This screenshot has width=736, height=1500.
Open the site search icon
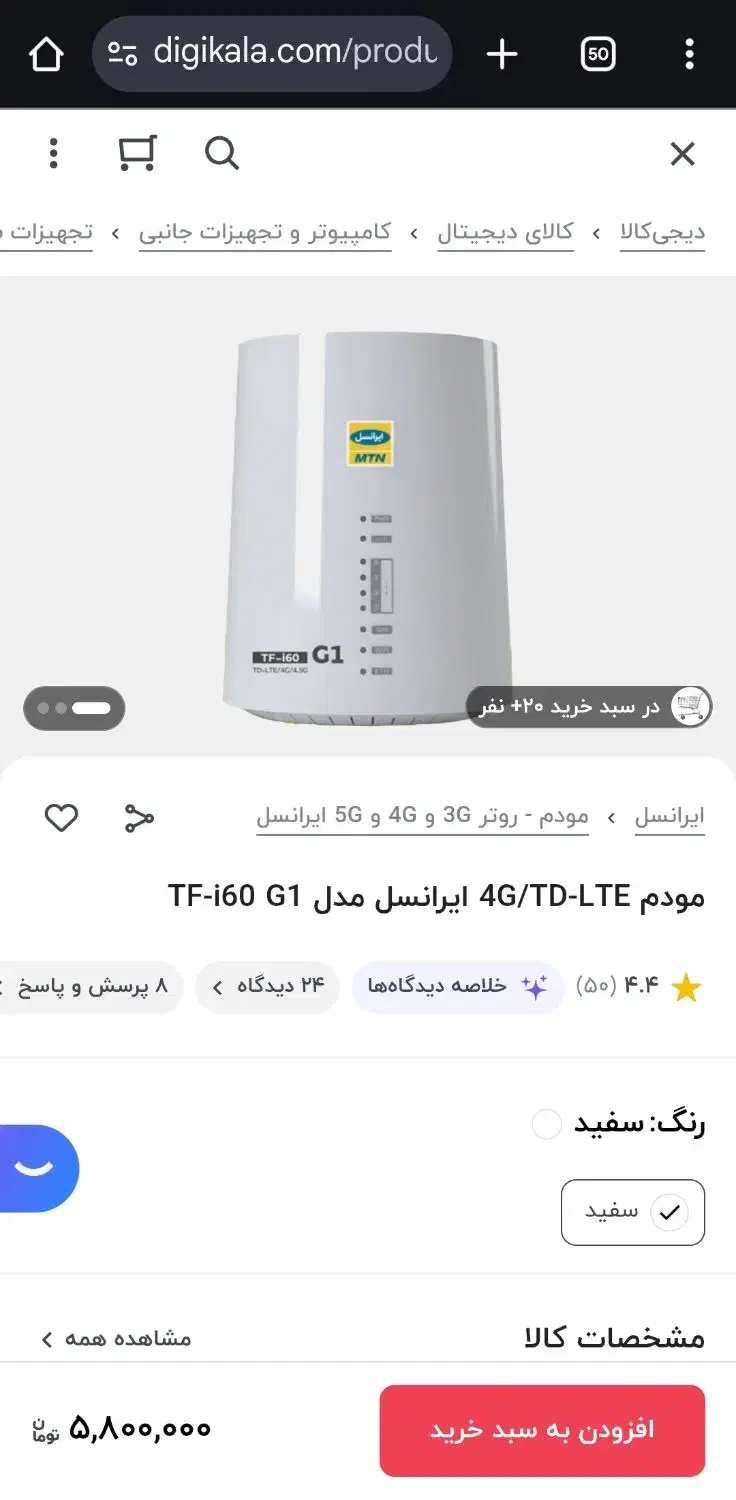tap(221, 154)
